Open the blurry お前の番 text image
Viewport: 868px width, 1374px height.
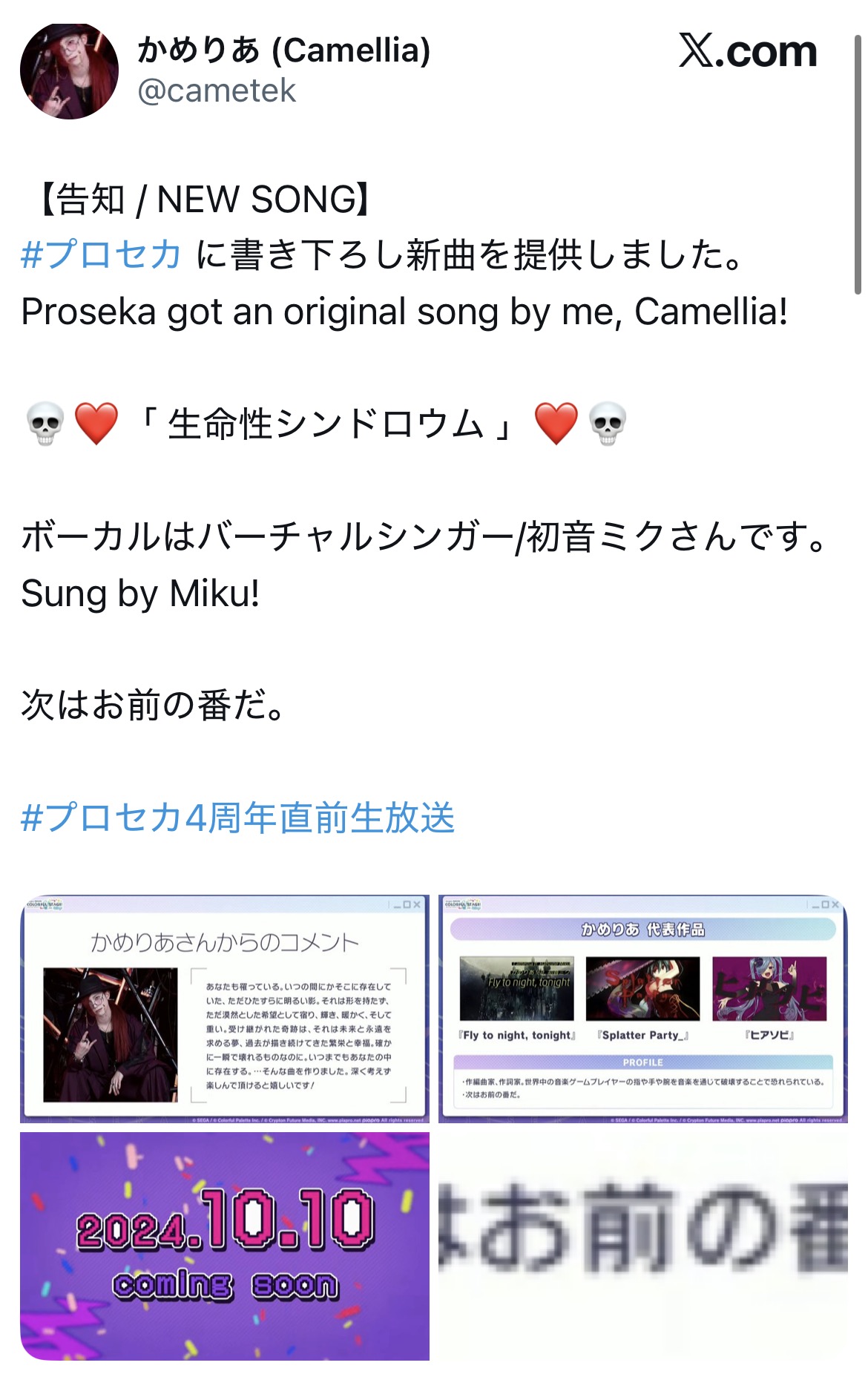coord(642,1246)
